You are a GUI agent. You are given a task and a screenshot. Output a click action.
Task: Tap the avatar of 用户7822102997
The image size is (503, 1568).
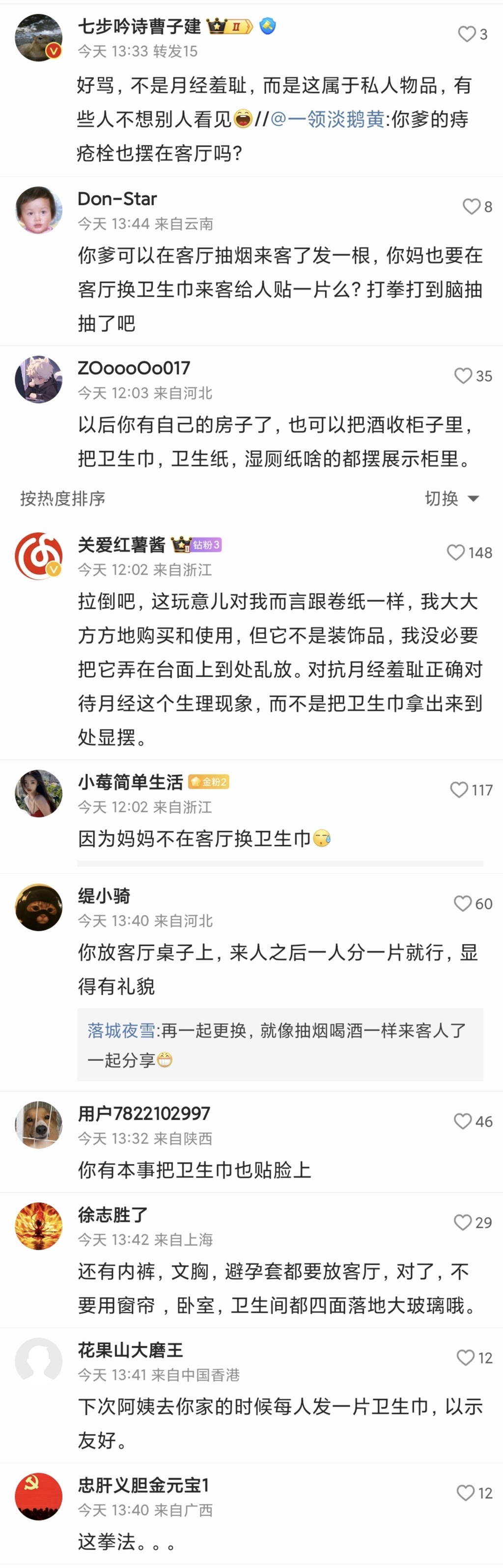point(38,1124)
